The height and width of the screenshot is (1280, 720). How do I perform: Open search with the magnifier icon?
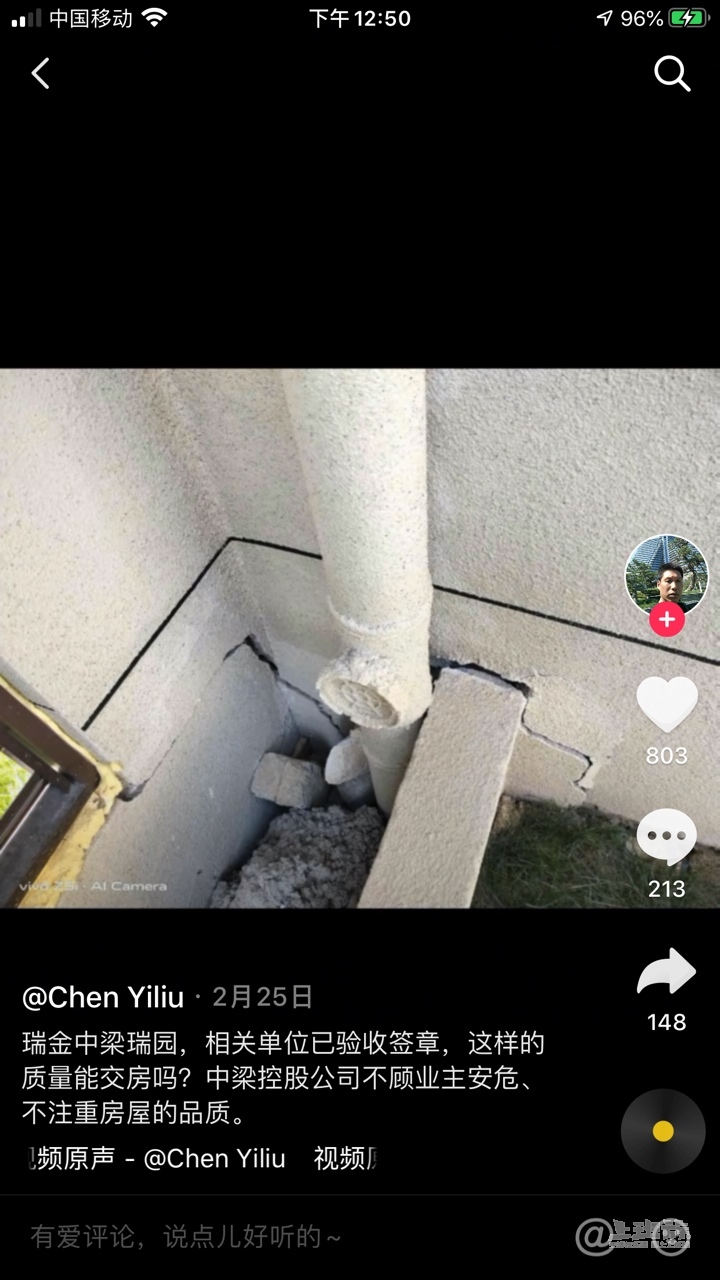point(672,73)
